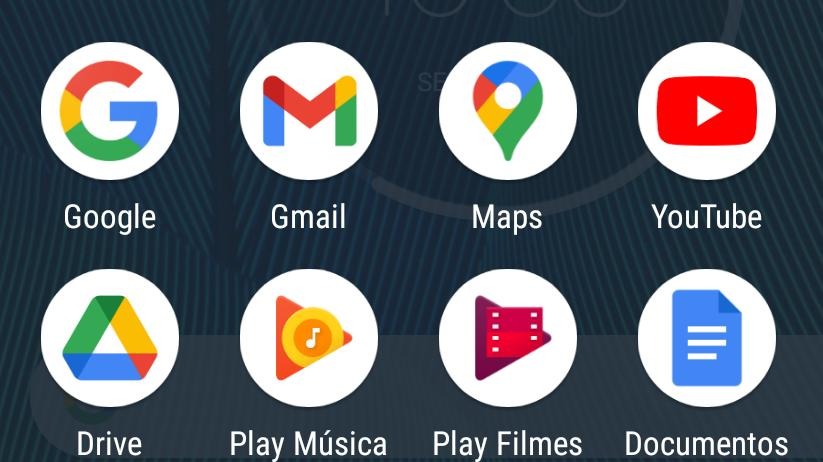Image resolution: width=823 pixels, height=462 pixels.
Task: Tap the Documentos app icon
Action: tap(707, 338)
